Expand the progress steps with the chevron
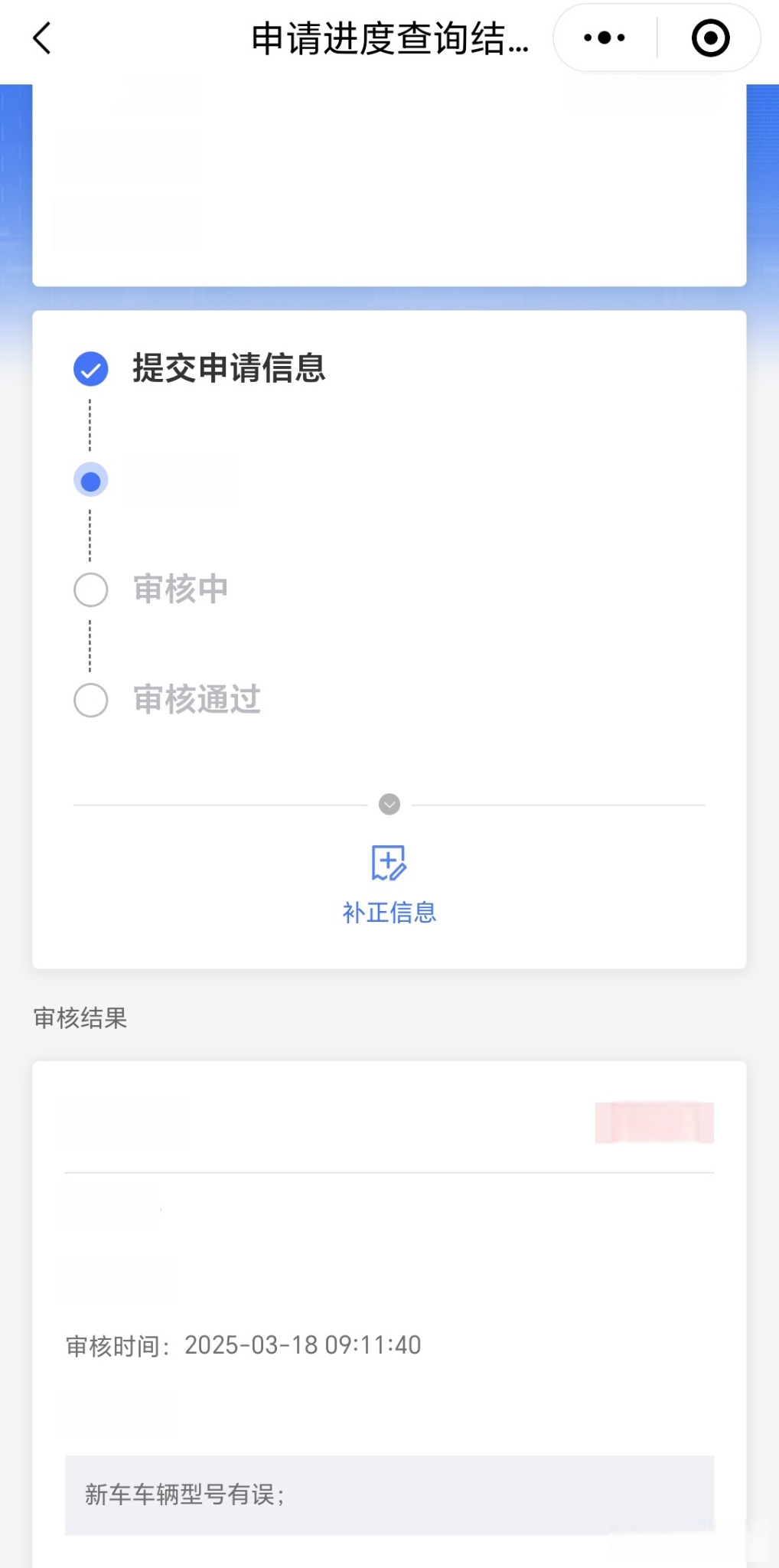 pos(389,805)
